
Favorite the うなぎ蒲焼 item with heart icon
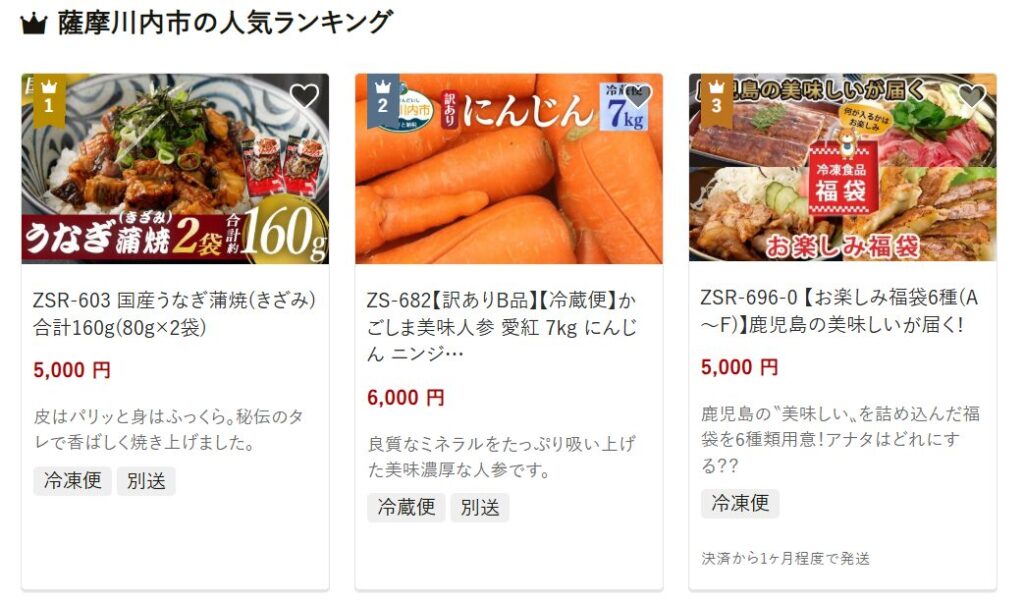304,96
